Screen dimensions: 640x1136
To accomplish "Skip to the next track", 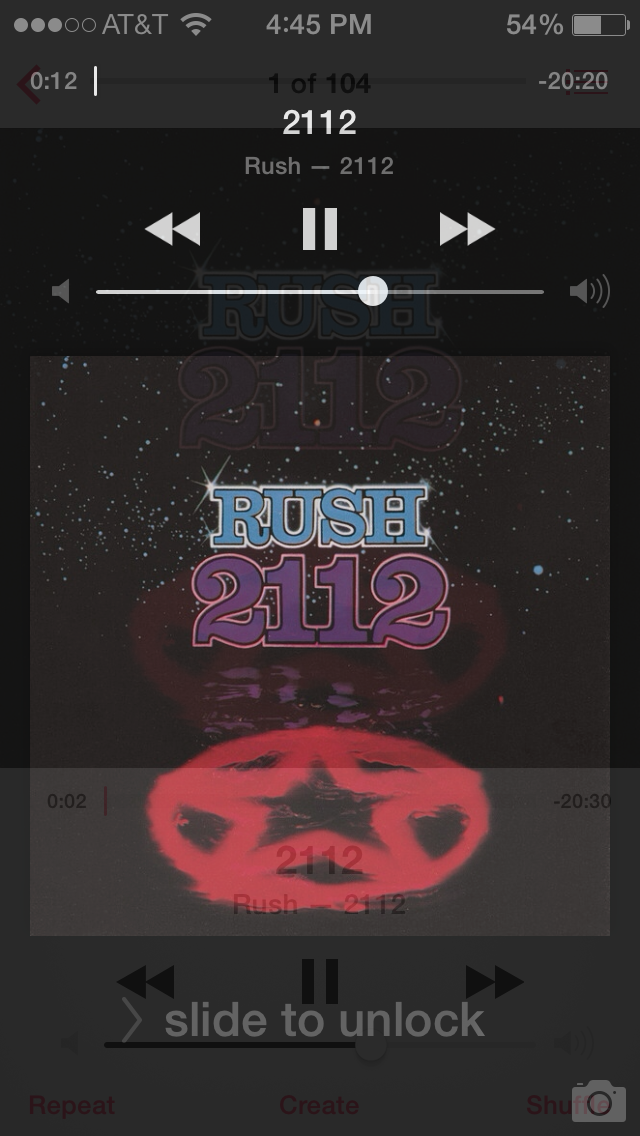I will tap(466, 229).
